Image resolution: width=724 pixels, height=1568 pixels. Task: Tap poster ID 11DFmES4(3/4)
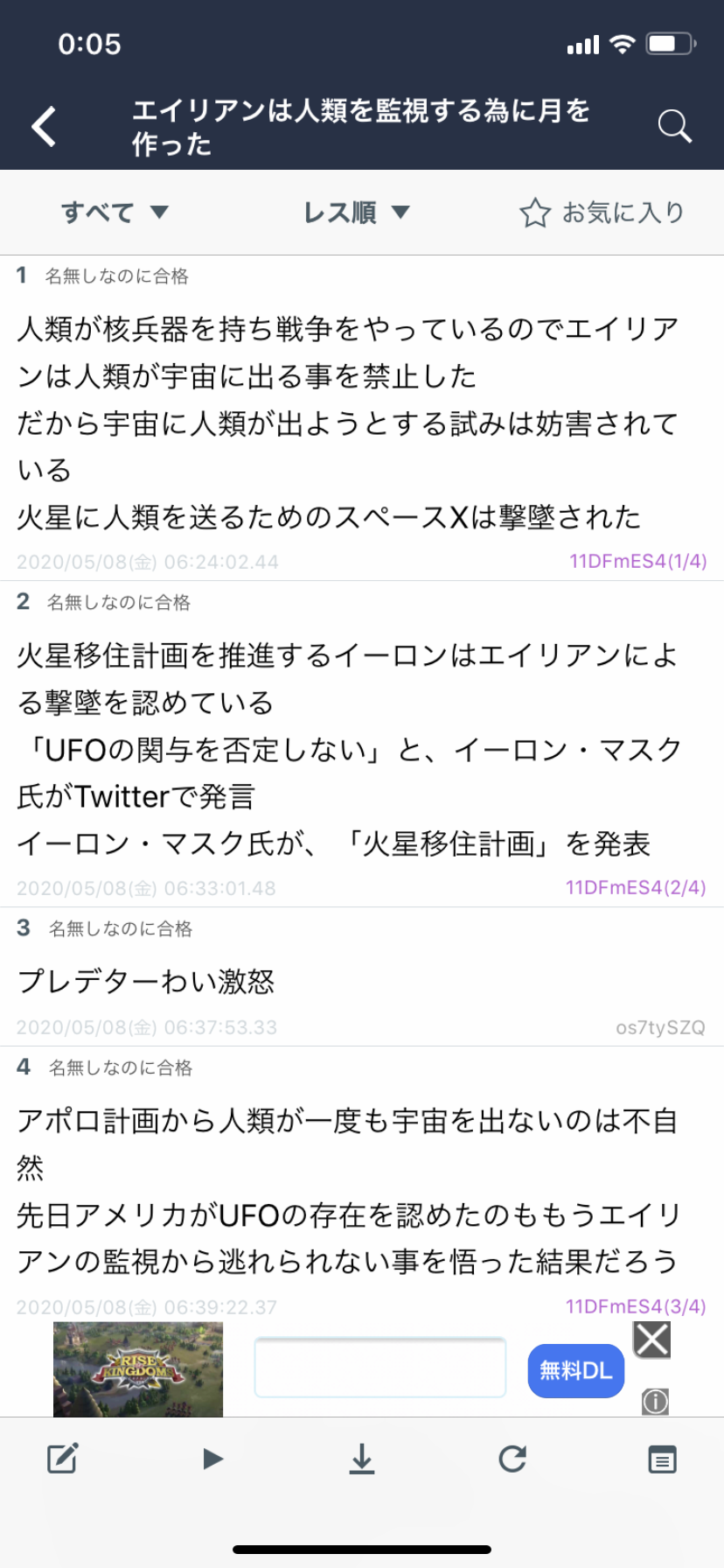pyautogui.click(x=636, y=1307)
